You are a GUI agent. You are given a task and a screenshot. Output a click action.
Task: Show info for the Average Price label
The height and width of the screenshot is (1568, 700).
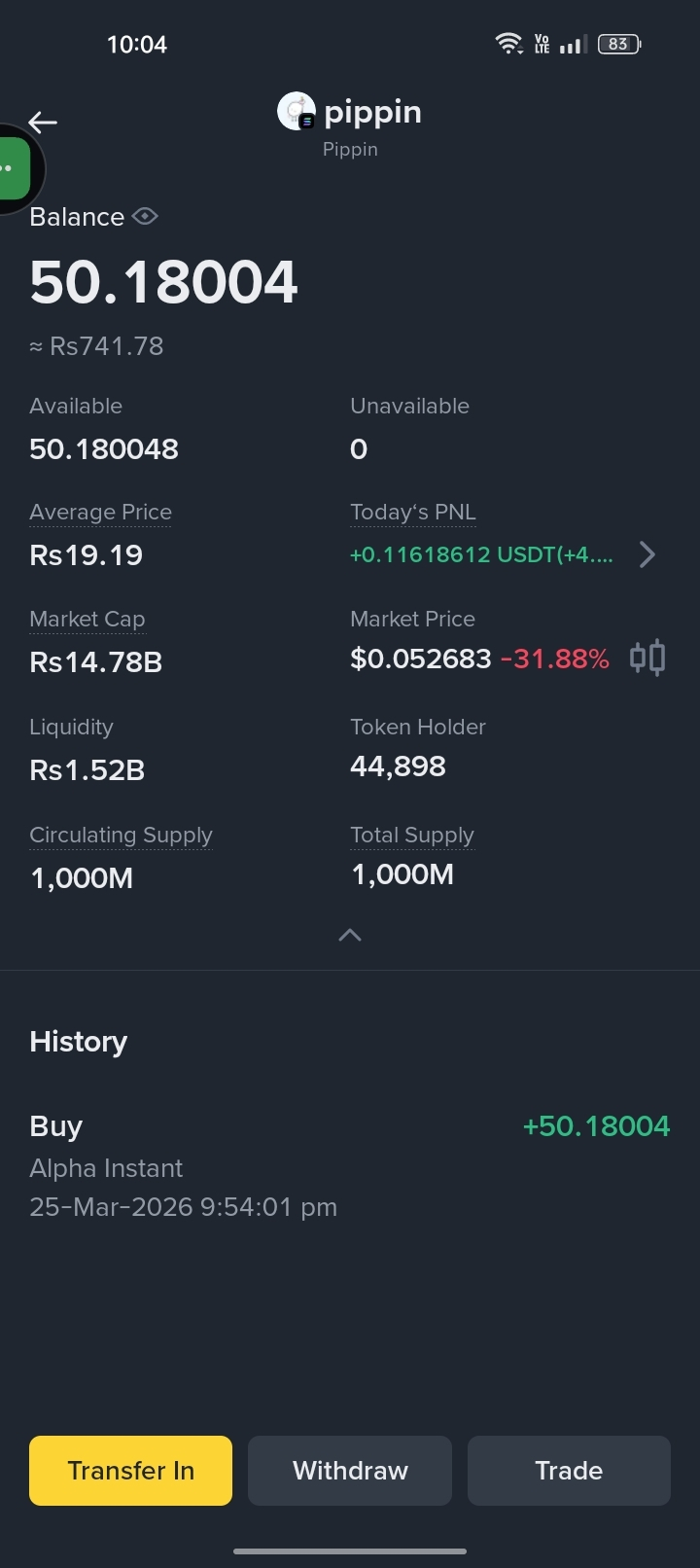(x=100, y=513)
